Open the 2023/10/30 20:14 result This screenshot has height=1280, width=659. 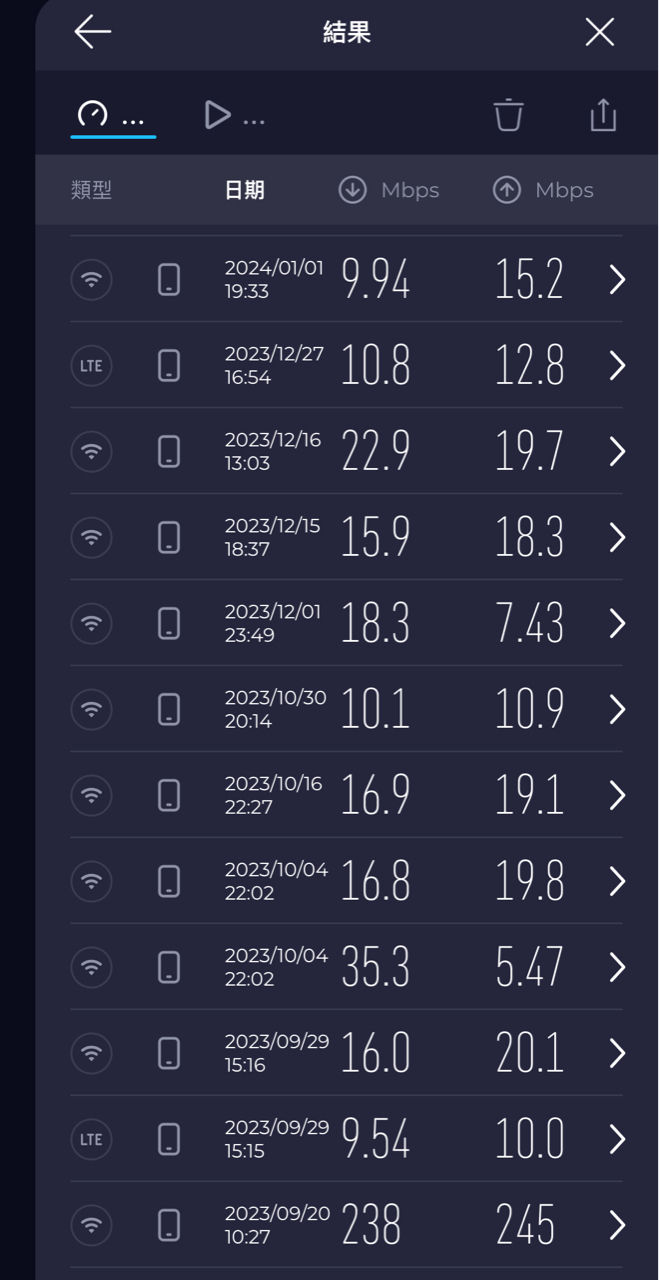click(347, 709)
